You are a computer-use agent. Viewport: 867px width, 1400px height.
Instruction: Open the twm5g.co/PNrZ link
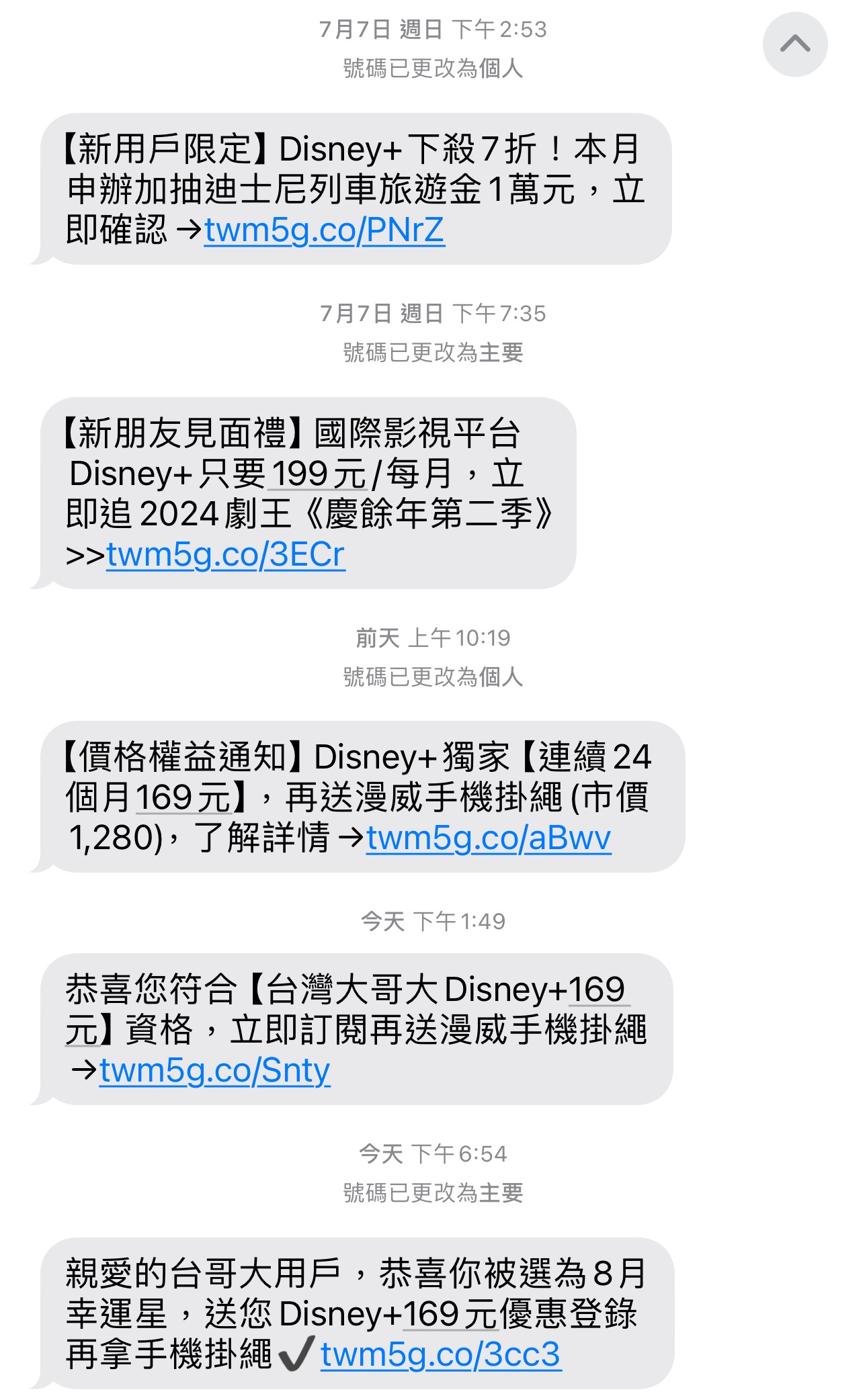pyautogui.click(x=324, y=230)
